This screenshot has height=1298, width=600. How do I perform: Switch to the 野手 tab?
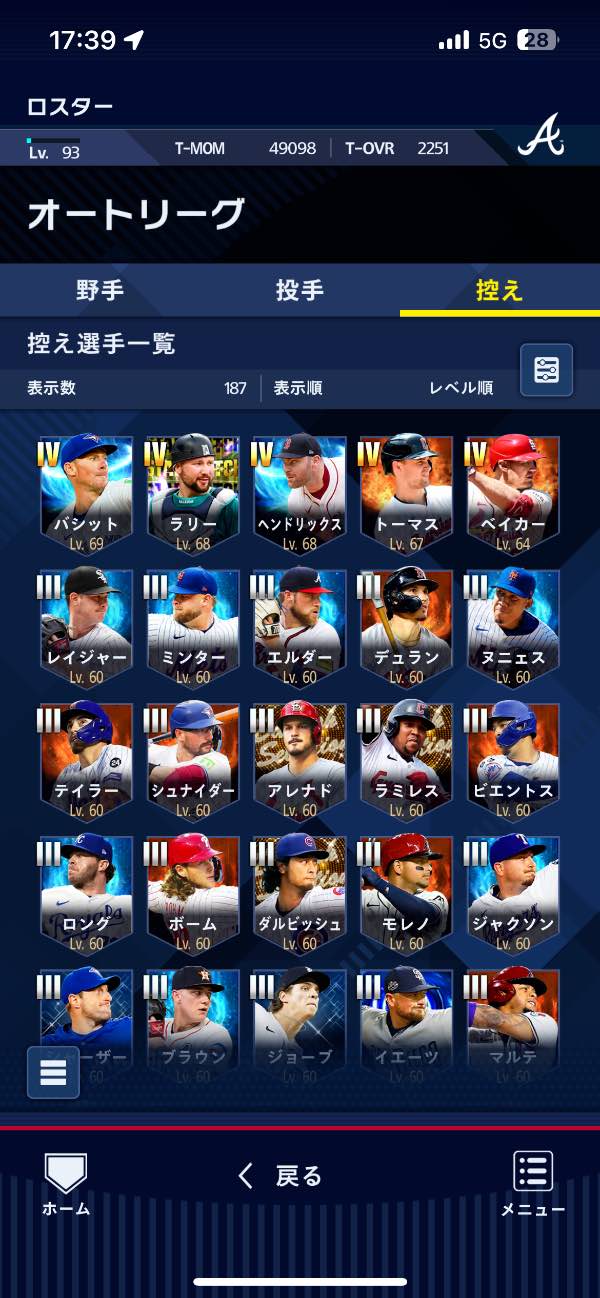click(x=100, y=291)
